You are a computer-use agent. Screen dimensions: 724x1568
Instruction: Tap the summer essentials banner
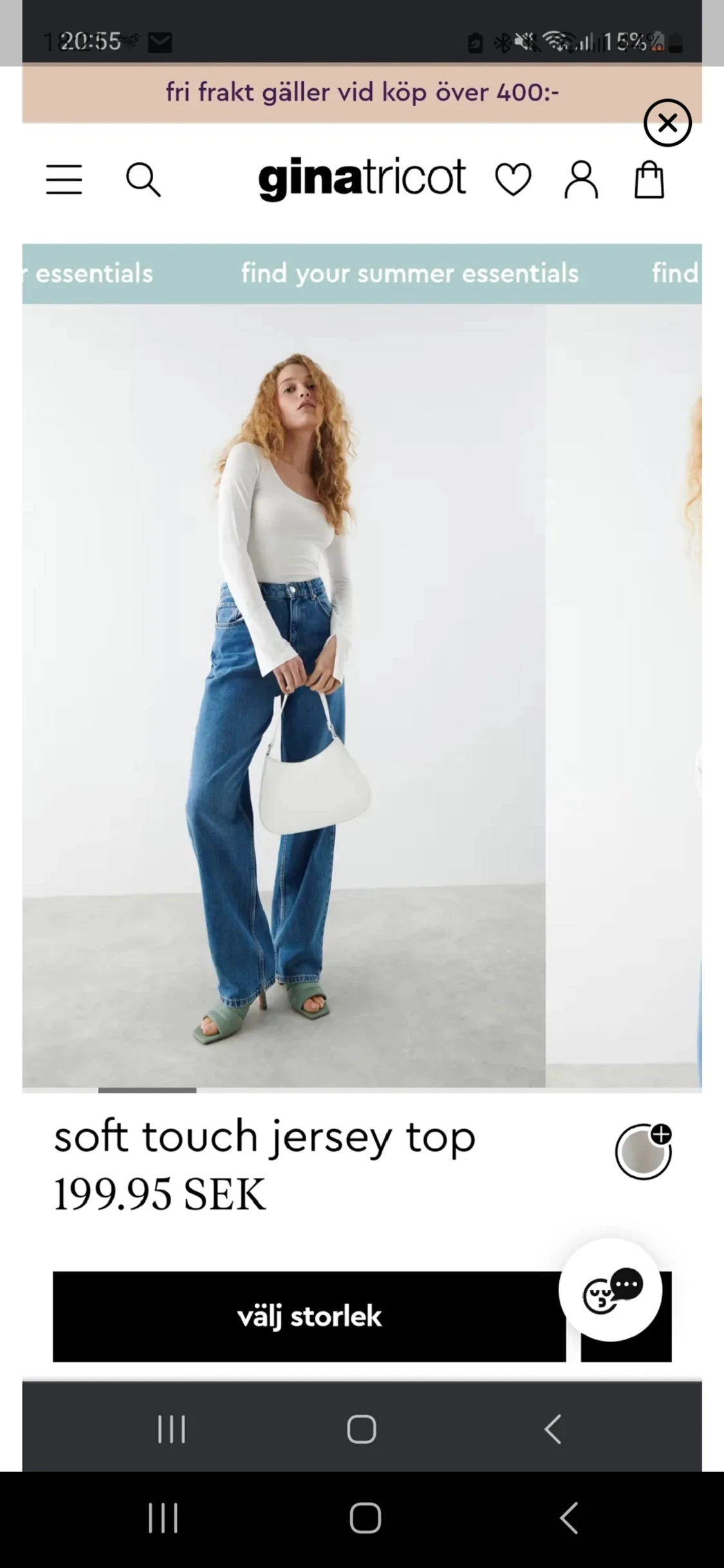(362, 273)
